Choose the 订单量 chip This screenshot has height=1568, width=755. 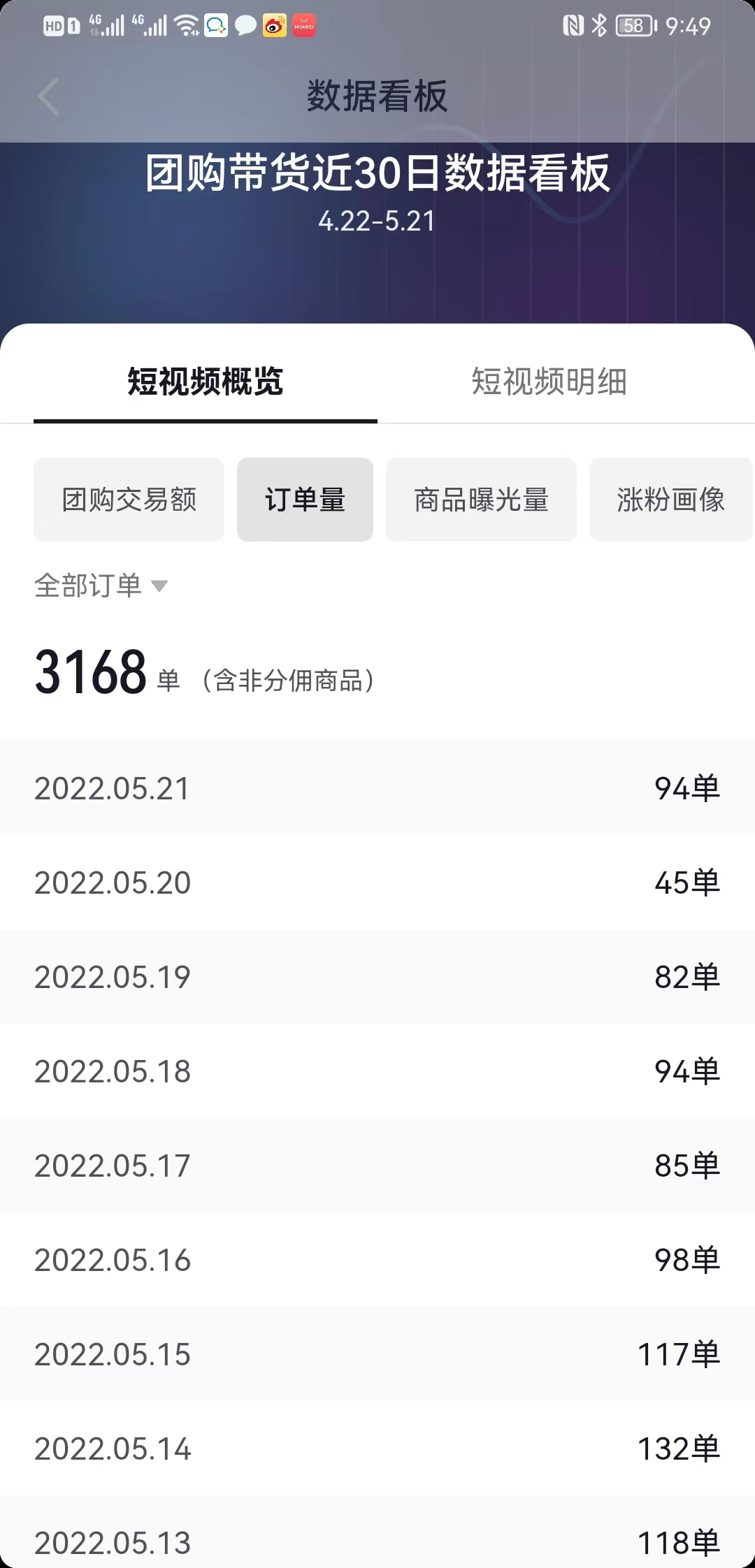tap(305, 500)
